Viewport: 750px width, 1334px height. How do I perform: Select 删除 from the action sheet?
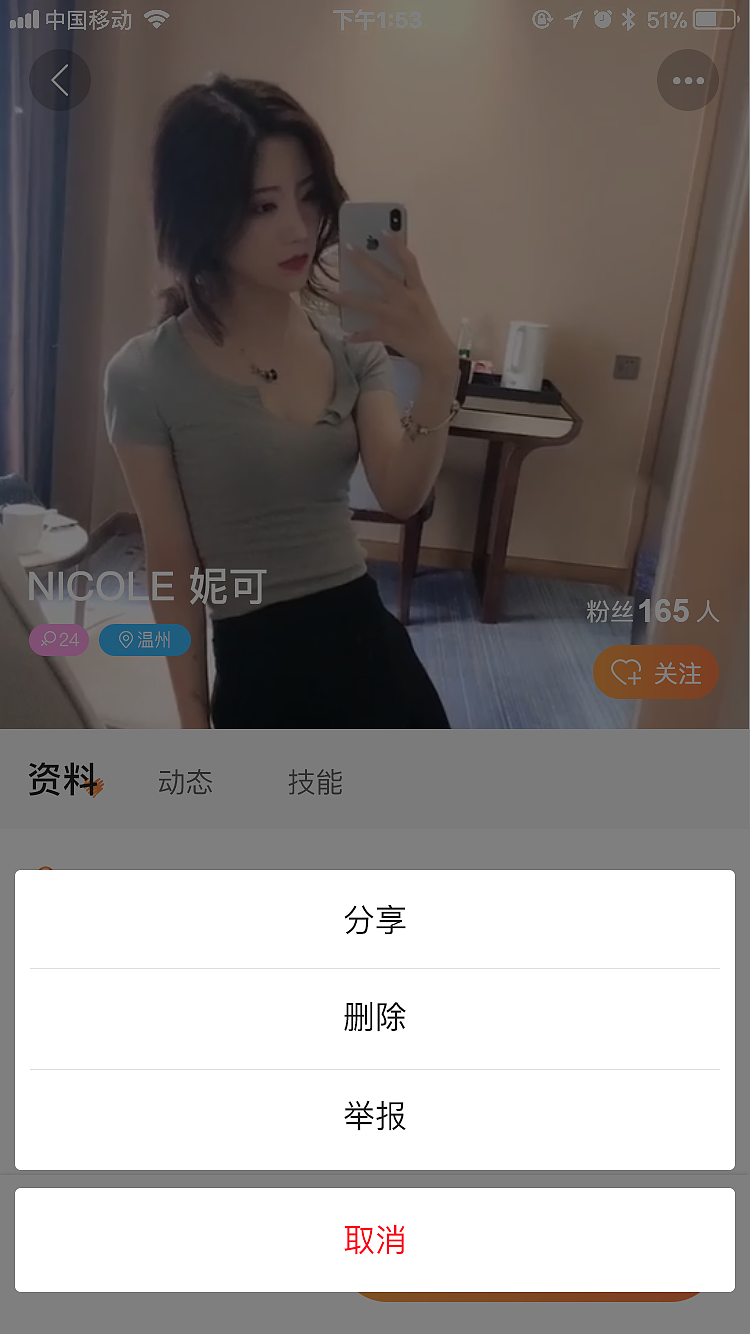pos(375,1016)
